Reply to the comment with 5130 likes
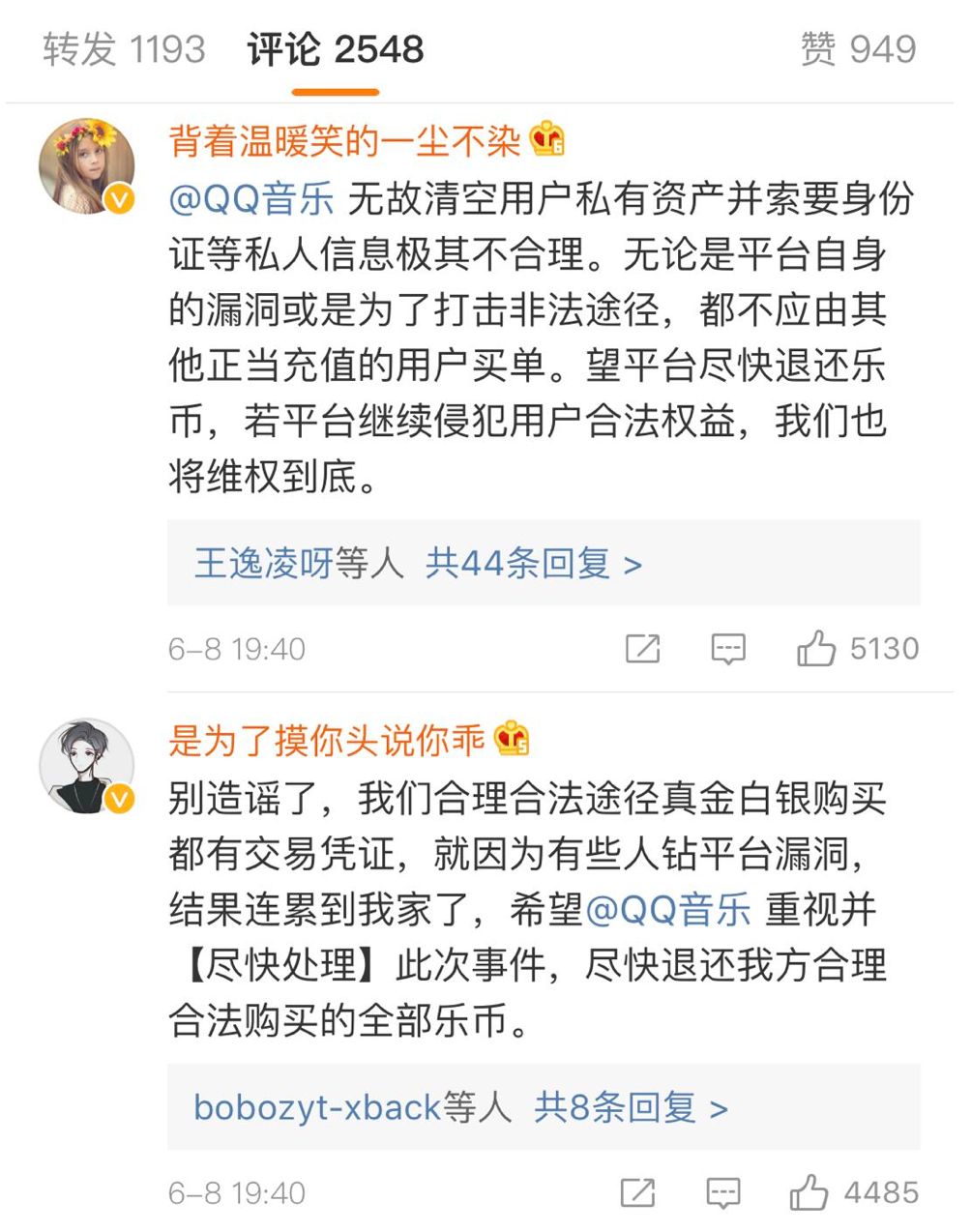This screenshot has width=971, height=1232. [x=727, y=648]
